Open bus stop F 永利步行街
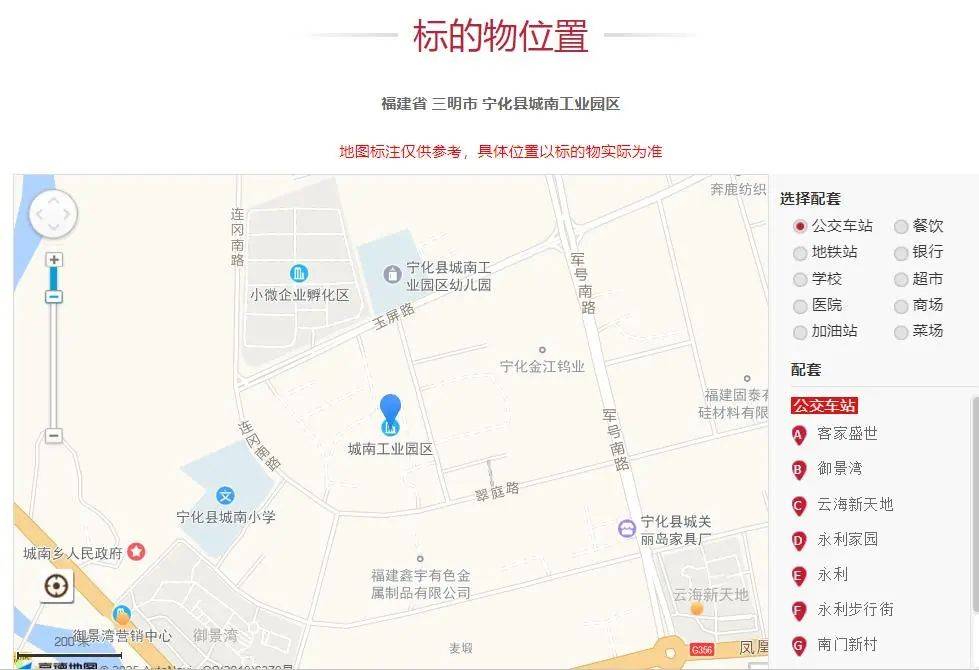 point(854,610)
